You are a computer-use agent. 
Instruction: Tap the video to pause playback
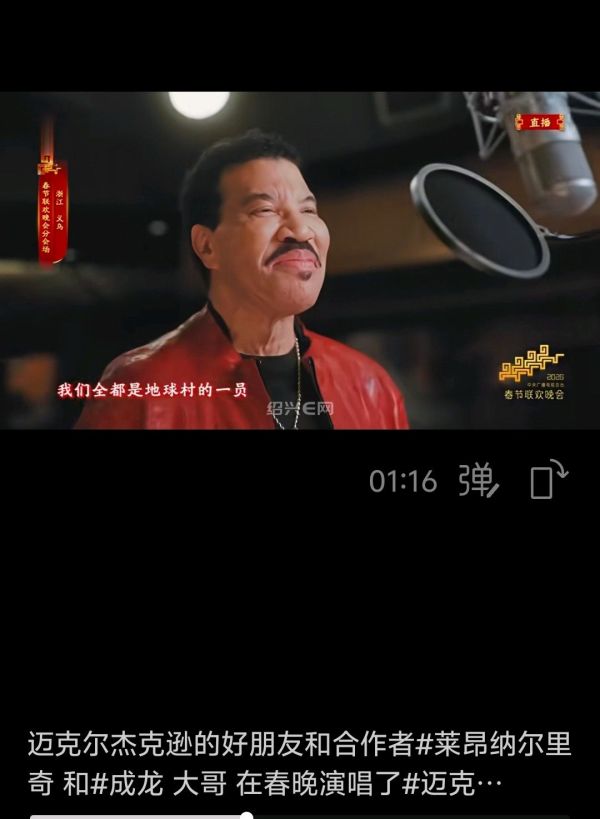point(300,260)
